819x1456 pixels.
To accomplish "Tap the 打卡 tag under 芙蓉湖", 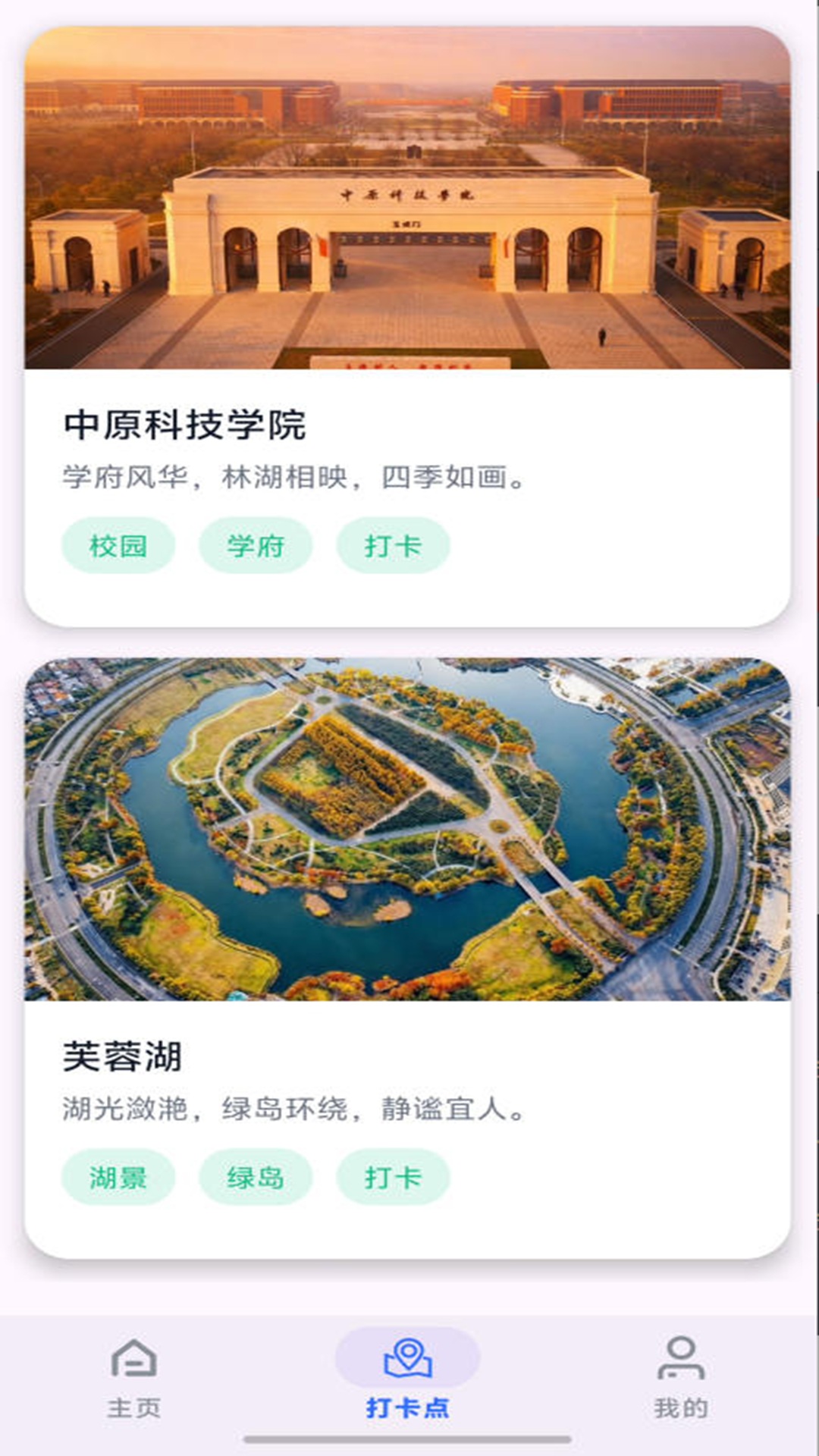I will pyautogui.click(x=394, y=1175).
